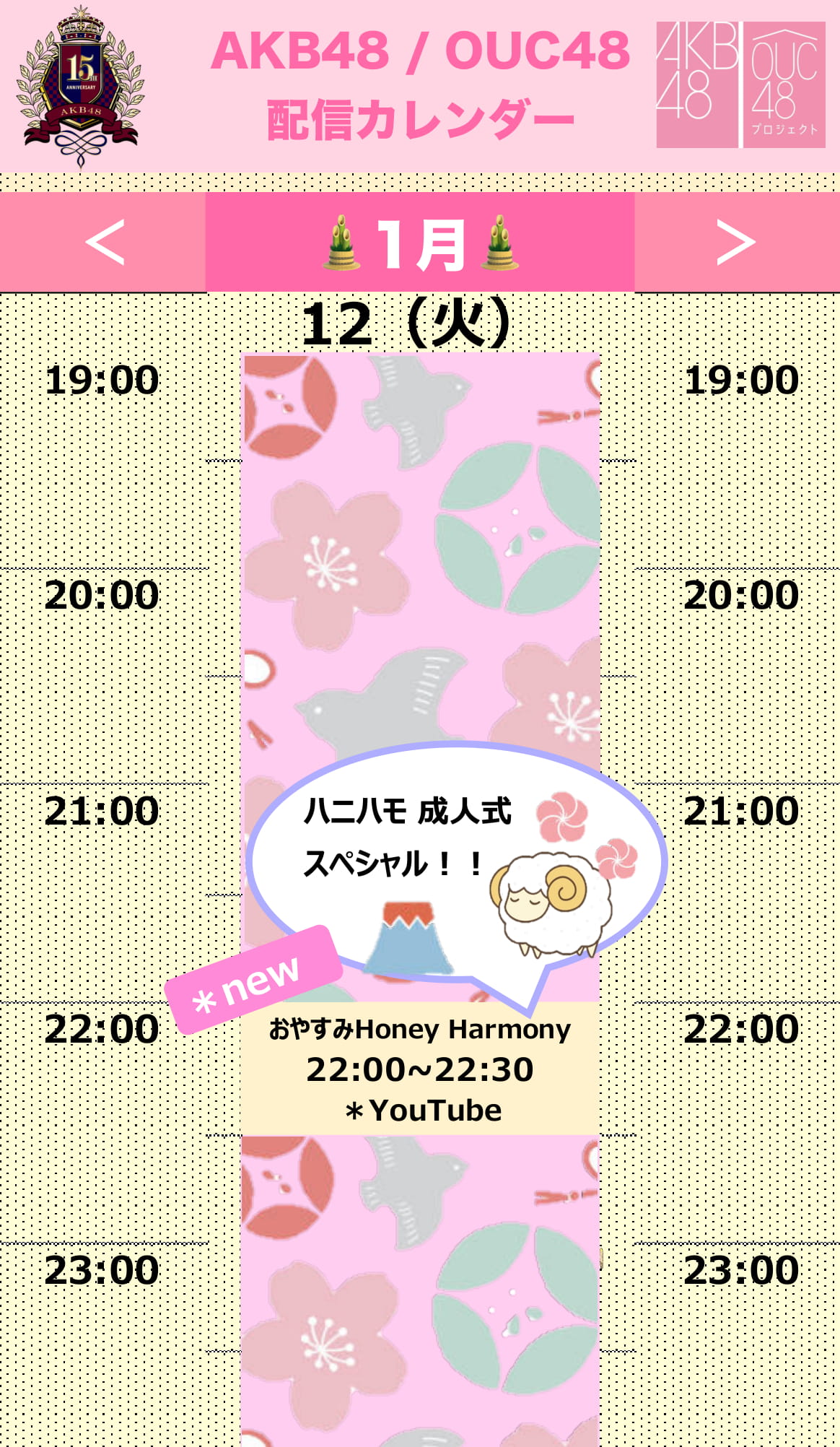840x1447 pixels.
Task: Go to the next month
Action: click(x=736, y=243)
